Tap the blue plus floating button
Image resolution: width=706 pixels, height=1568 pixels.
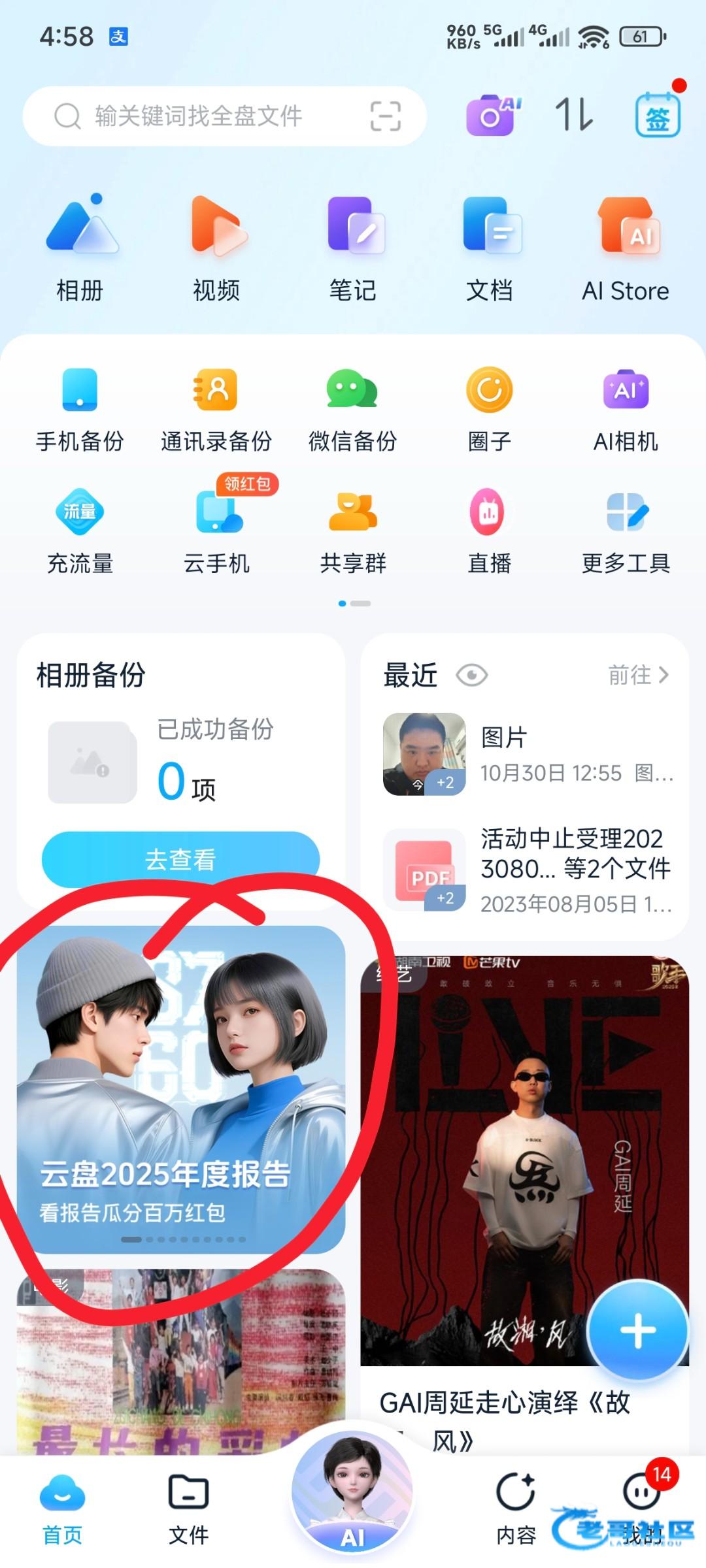637,1330
